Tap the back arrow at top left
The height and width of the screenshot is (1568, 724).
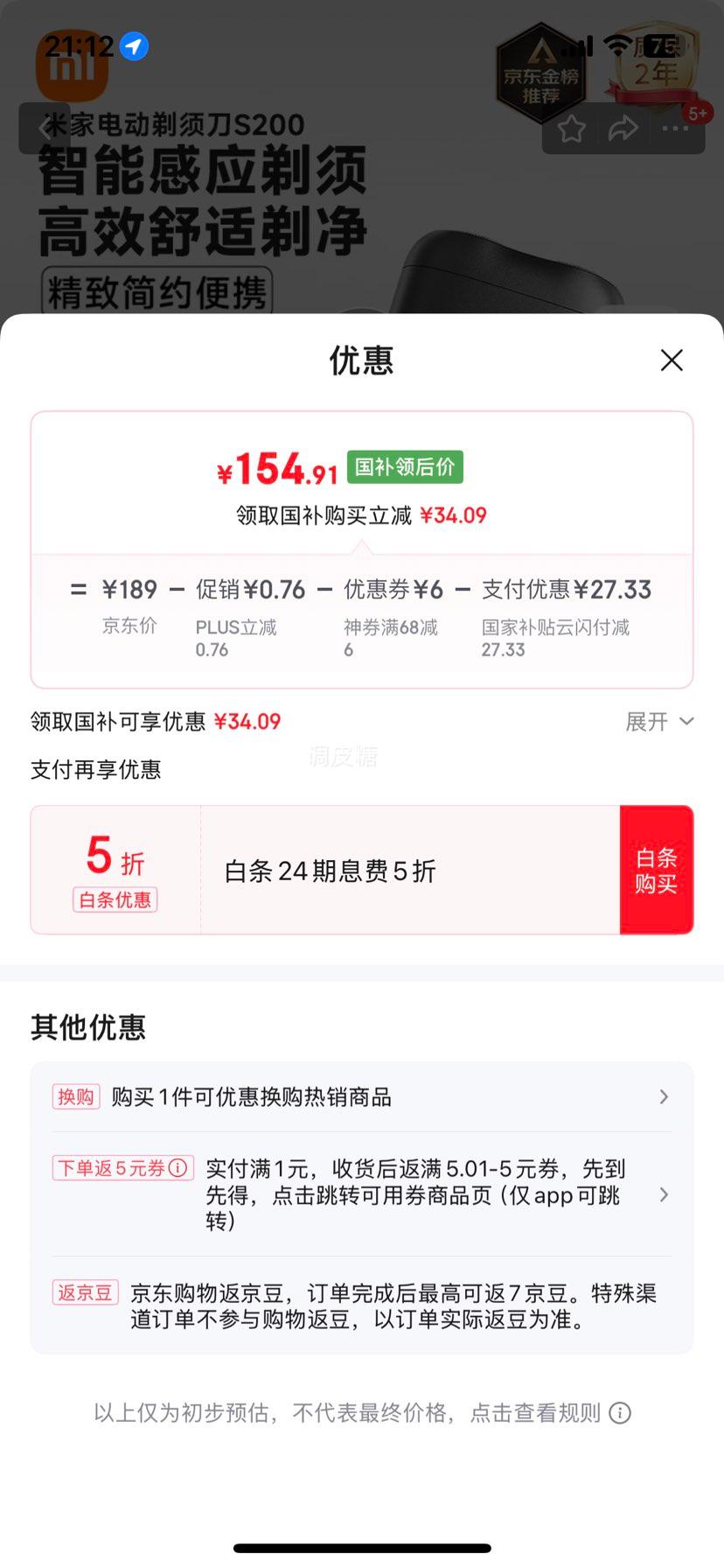point(45,128)
